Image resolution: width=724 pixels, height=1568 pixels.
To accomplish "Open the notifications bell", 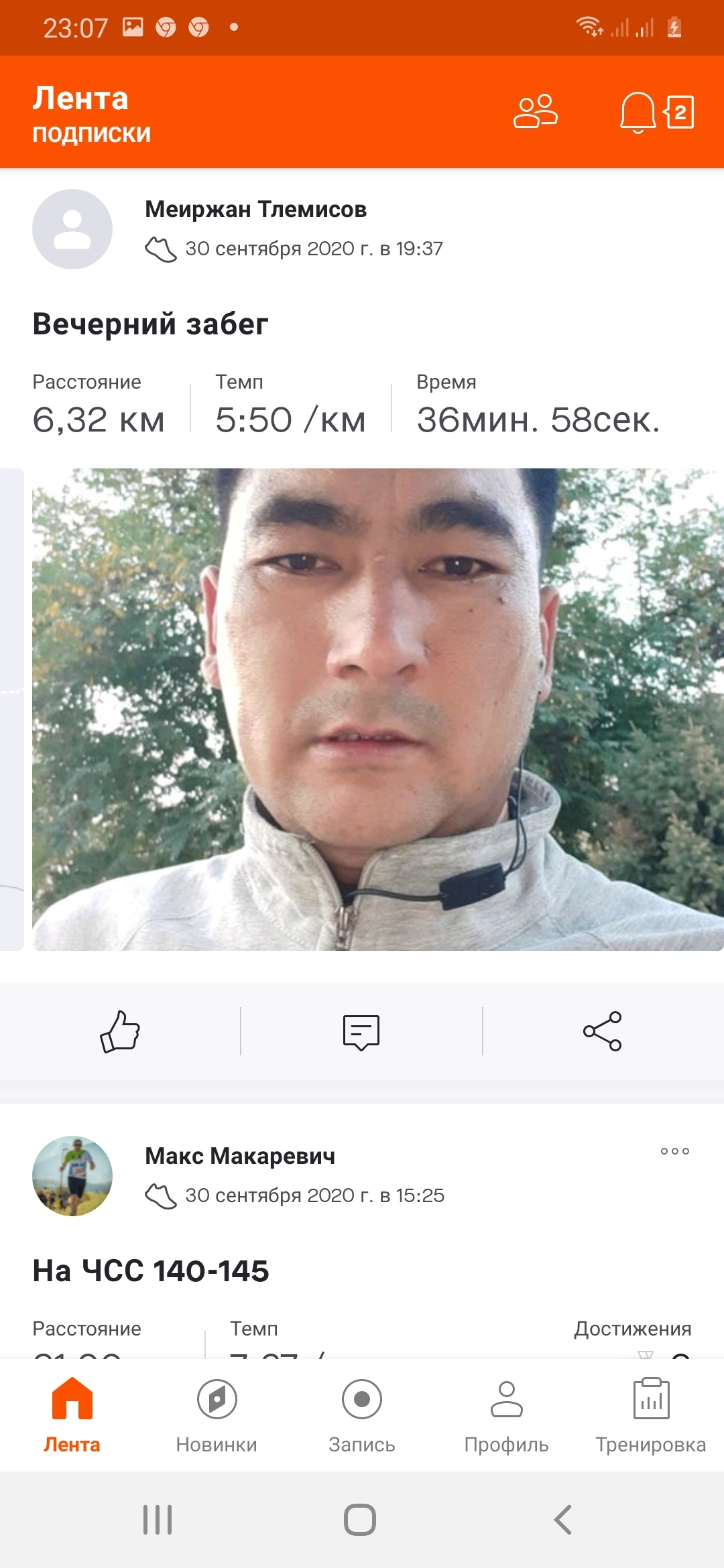I will [x=638, y=112].
